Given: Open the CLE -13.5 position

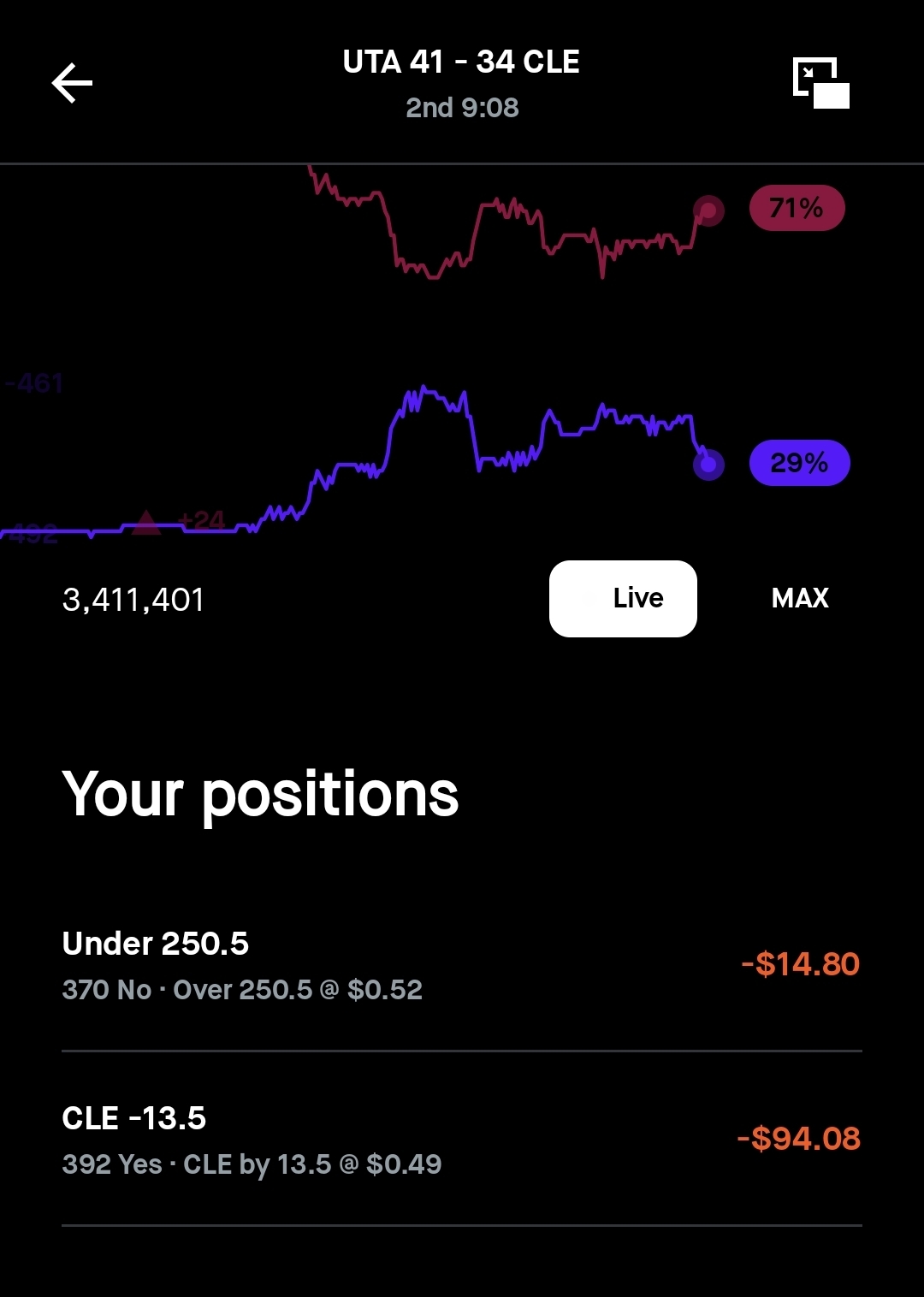Looking at the screenshot, I should 461,1140.
